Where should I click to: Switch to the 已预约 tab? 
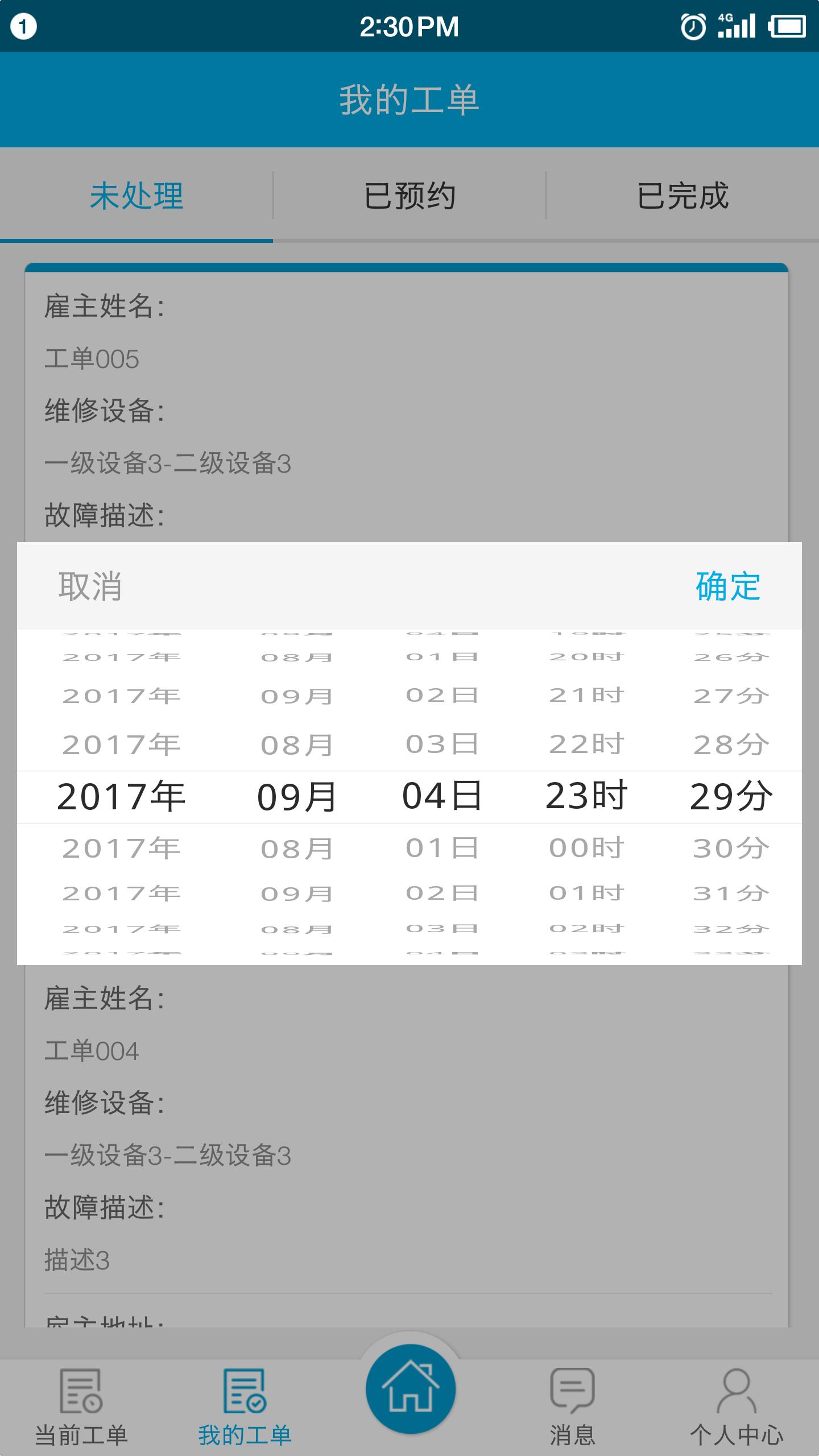click(409, 196)
